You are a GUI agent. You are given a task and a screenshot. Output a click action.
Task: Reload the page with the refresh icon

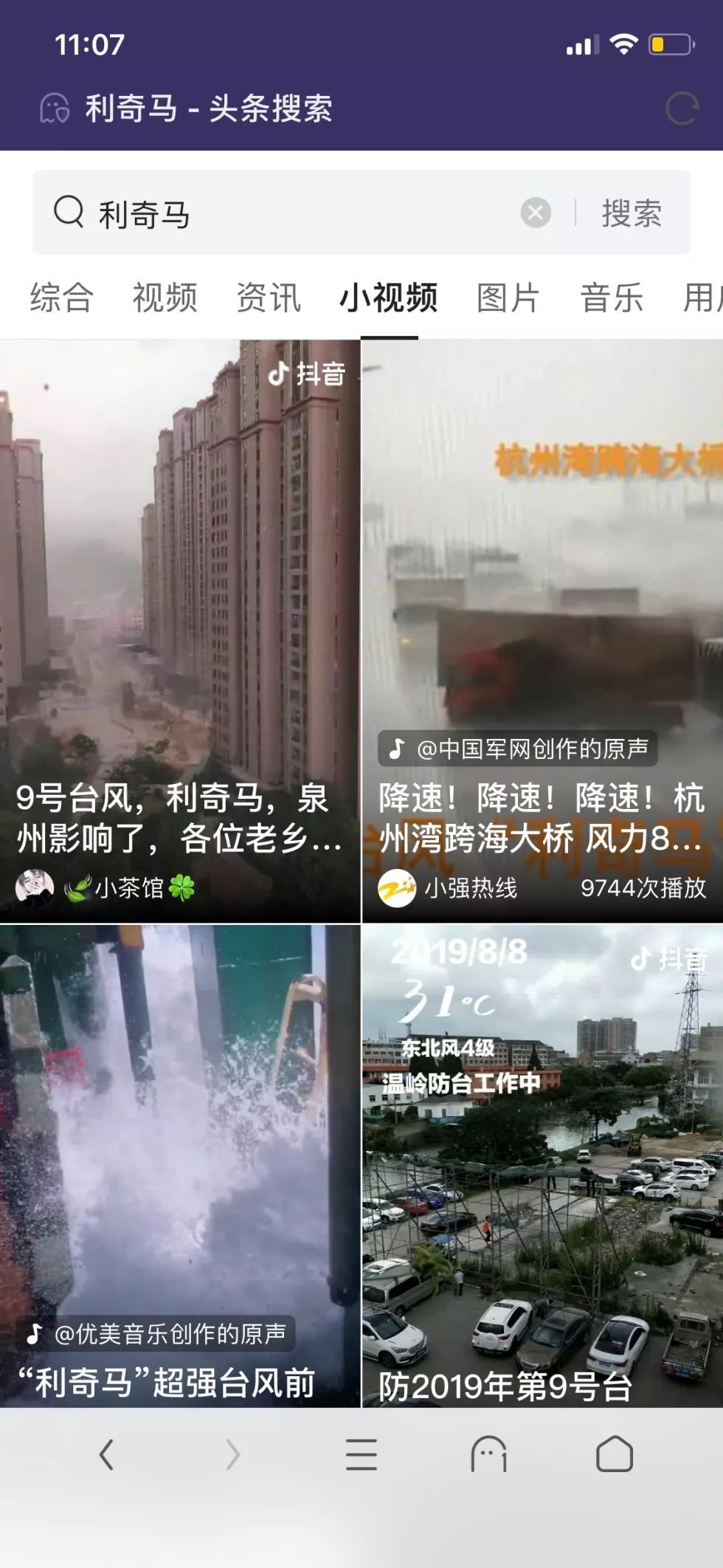[681, 109]
